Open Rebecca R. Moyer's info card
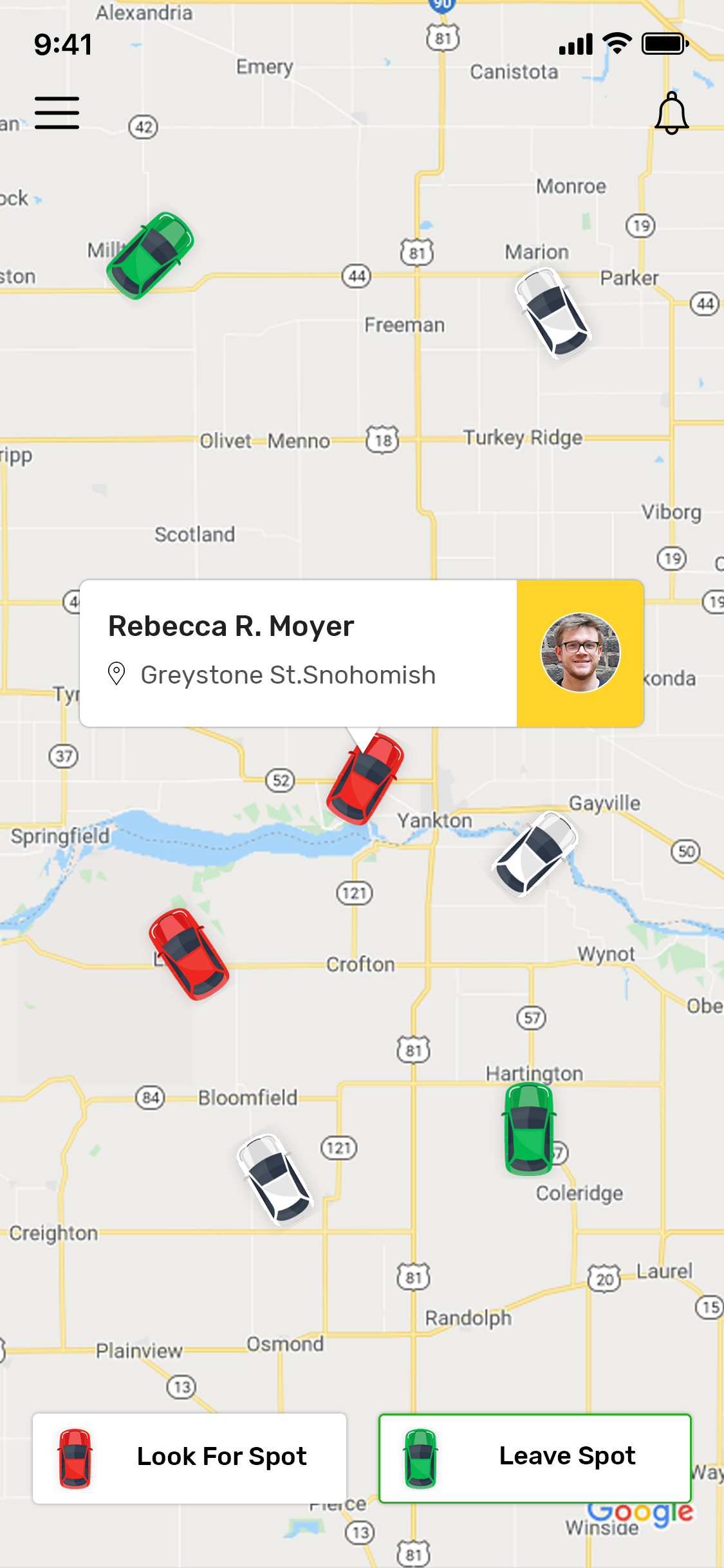The width and height of the screenshot is (724, 1568). [362, 653]
